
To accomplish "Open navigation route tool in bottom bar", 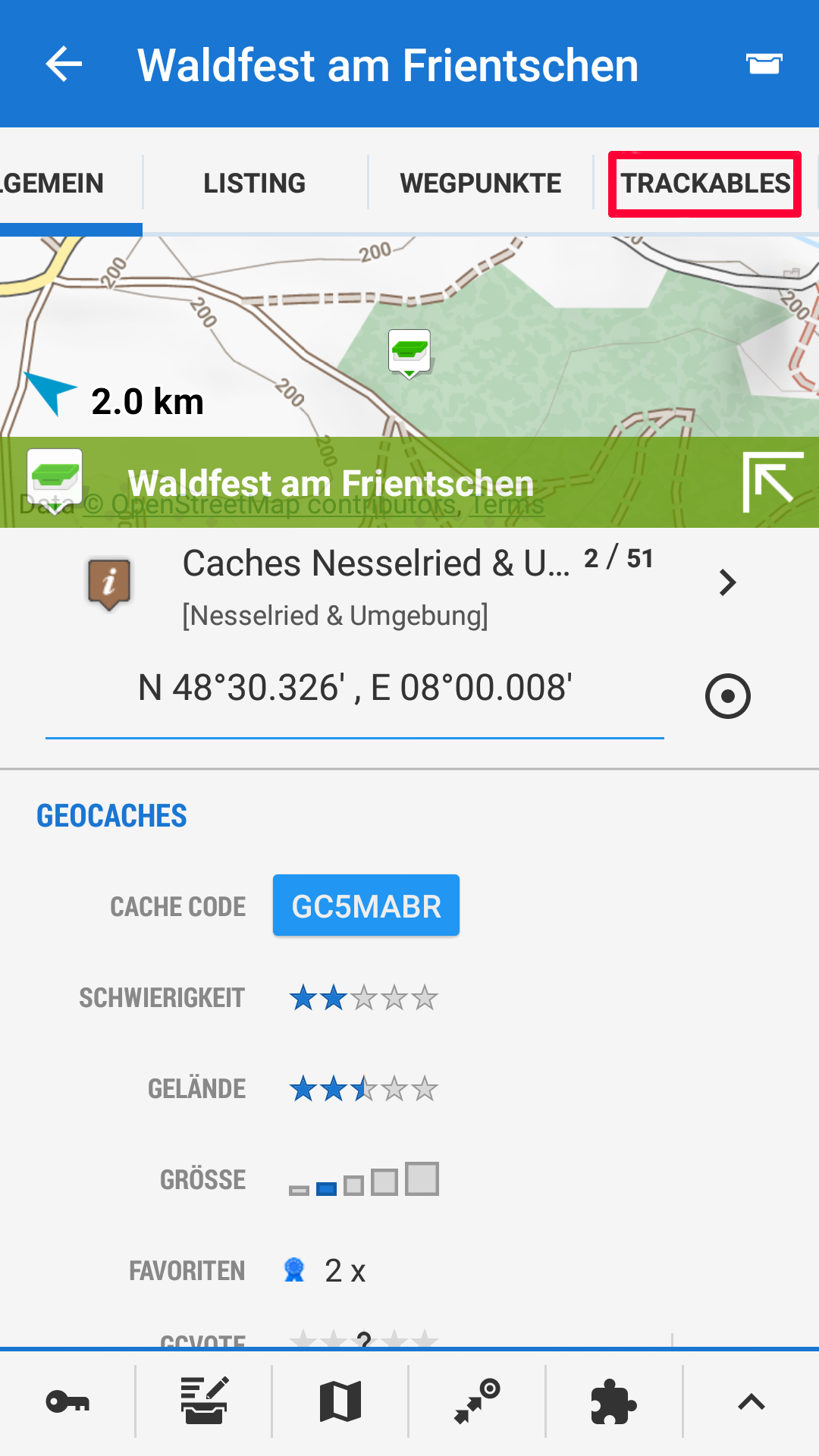I will pyautogui.click(x=477, y=1401).
